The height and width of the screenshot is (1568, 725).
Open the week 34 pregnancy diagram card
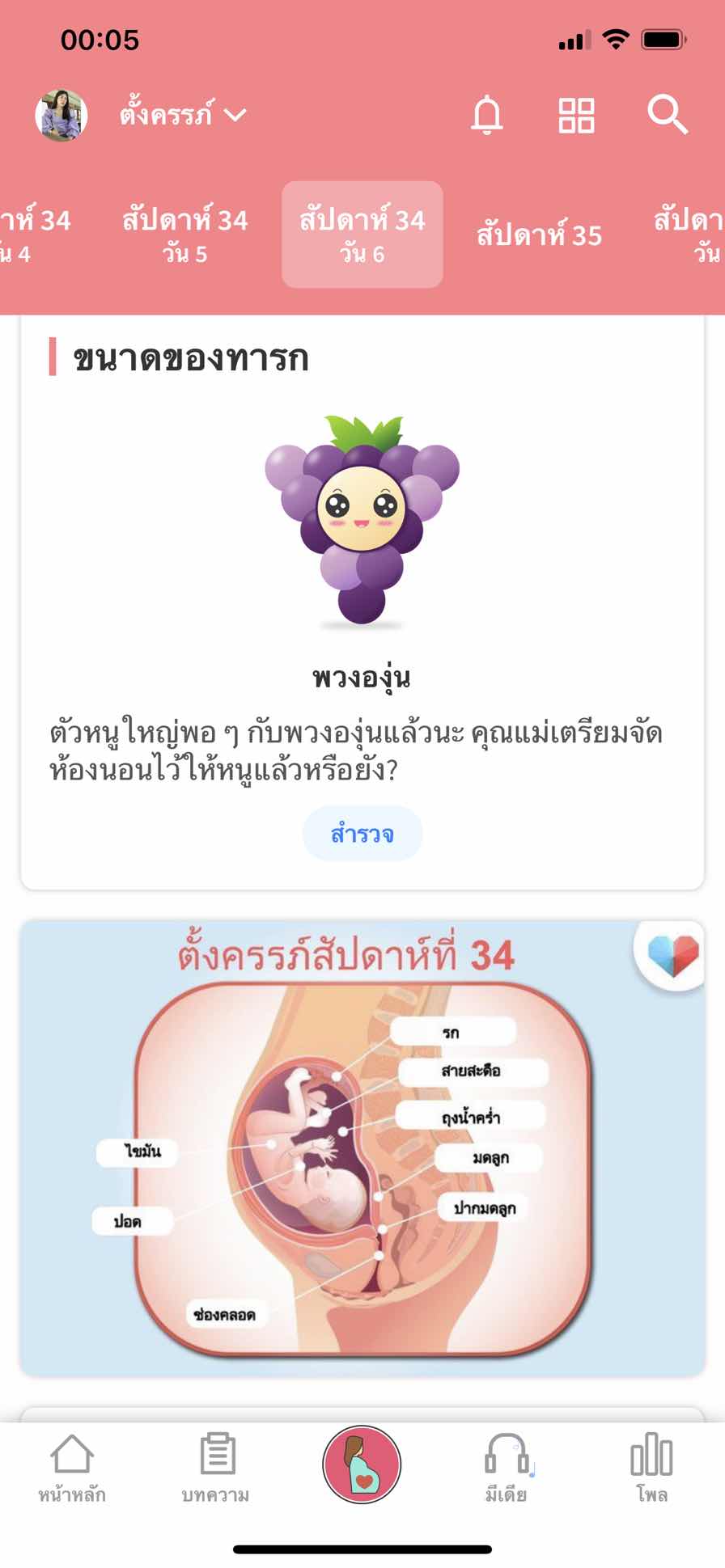click(362, 1148)
